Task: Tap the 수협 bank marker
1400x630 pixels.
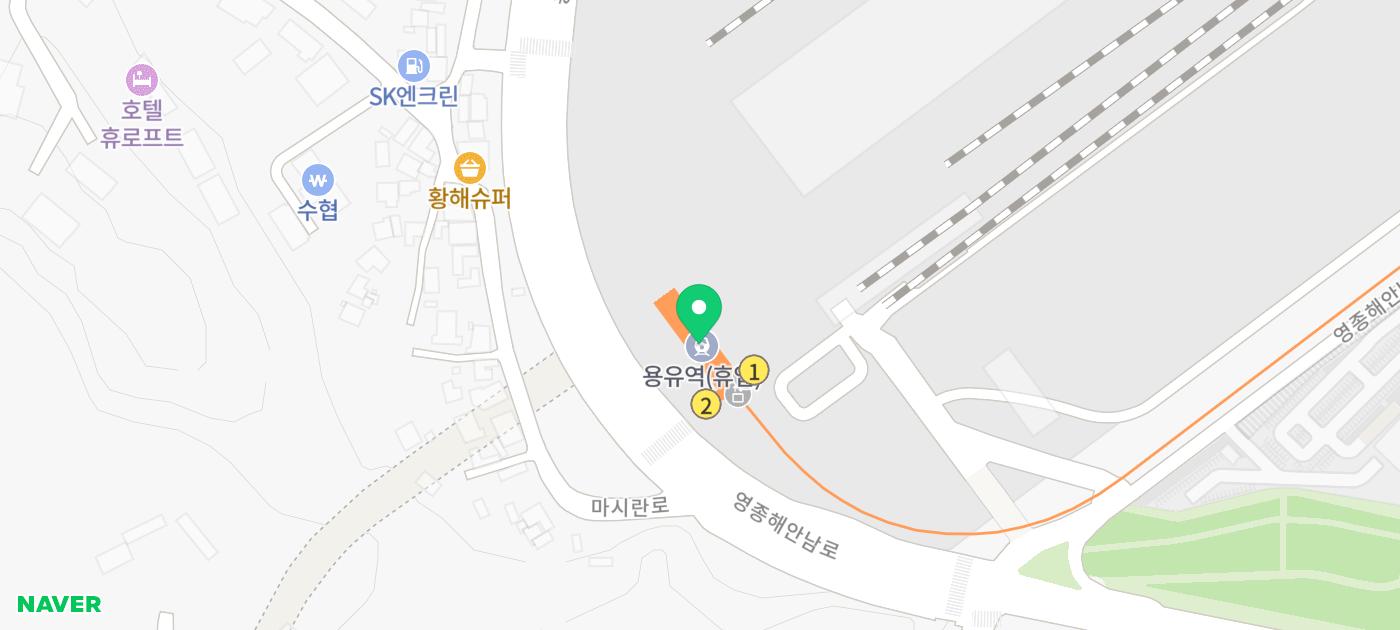Action: pyautogui.click(x=318, y=180)
